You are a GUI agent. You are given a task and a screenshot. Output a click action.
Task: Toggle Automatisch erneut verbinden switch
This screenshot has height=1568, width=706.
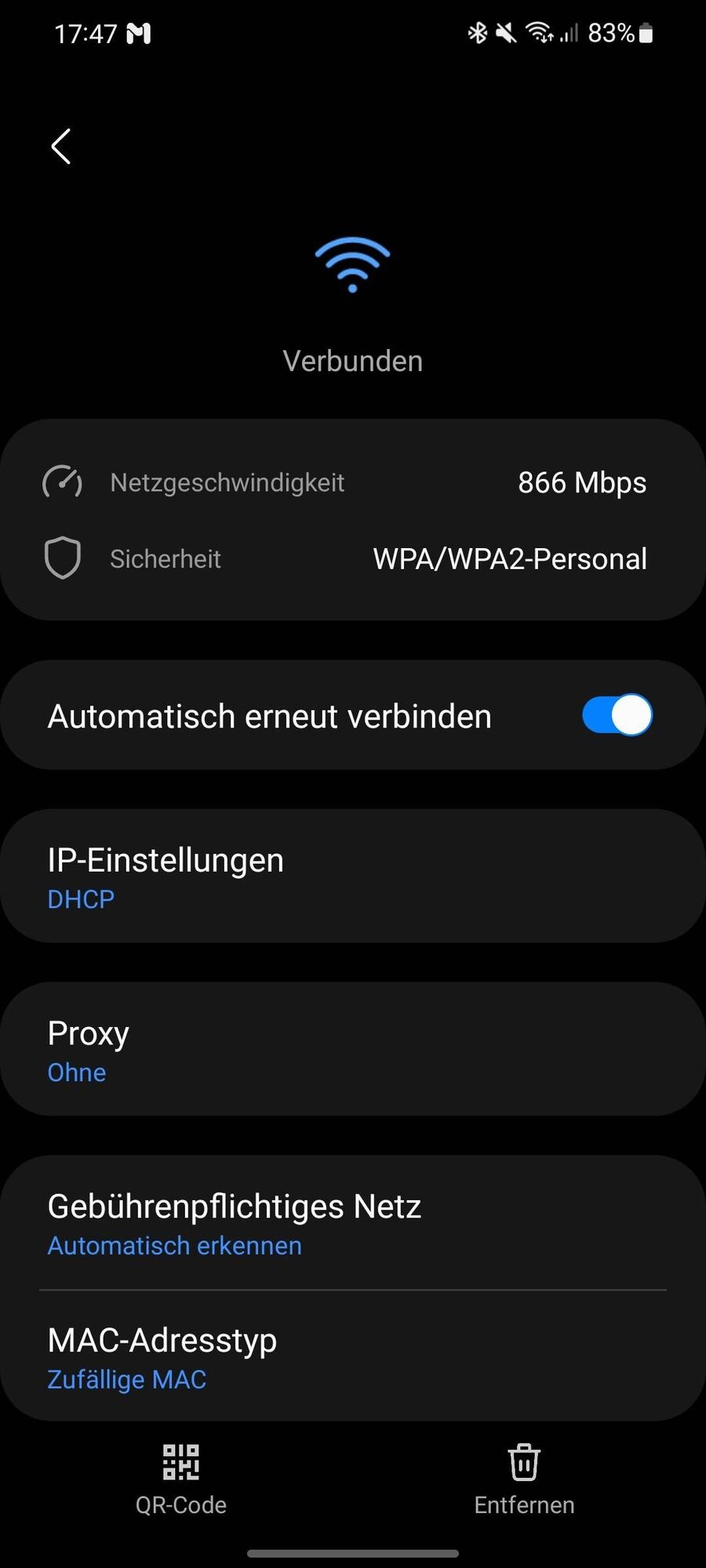(x=617, y=715)
